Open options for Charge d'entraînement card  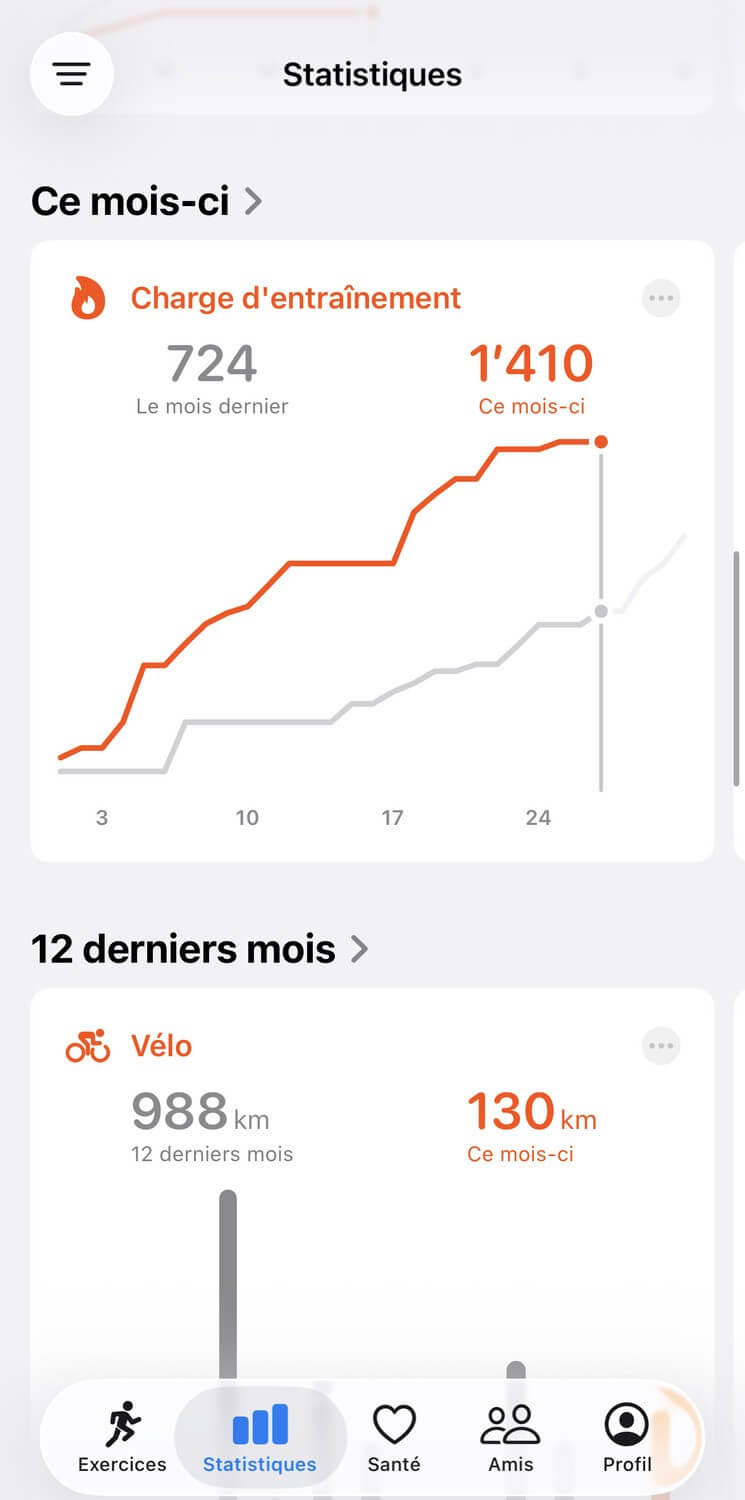[x=660, y=298]
